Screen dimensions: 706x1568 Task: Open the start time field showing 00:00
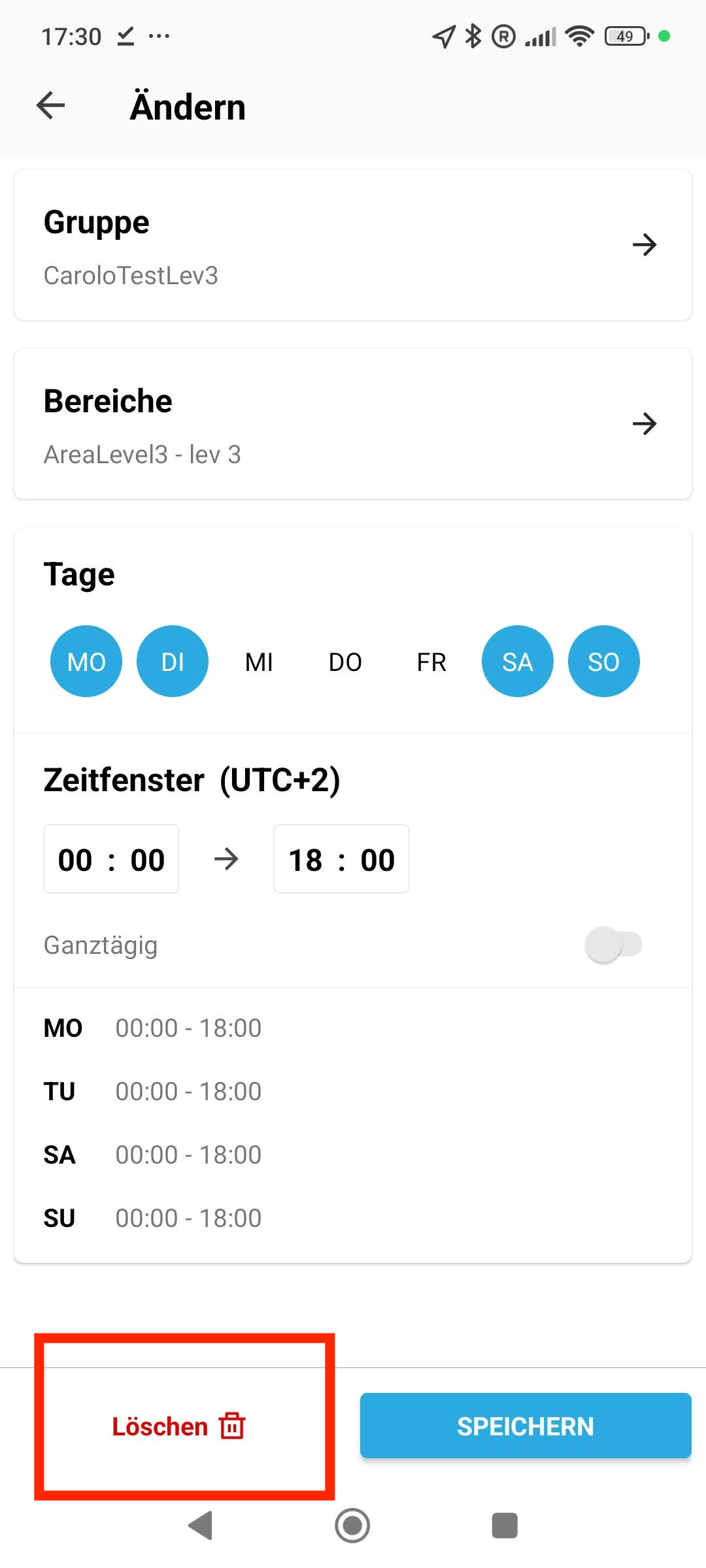110,859
